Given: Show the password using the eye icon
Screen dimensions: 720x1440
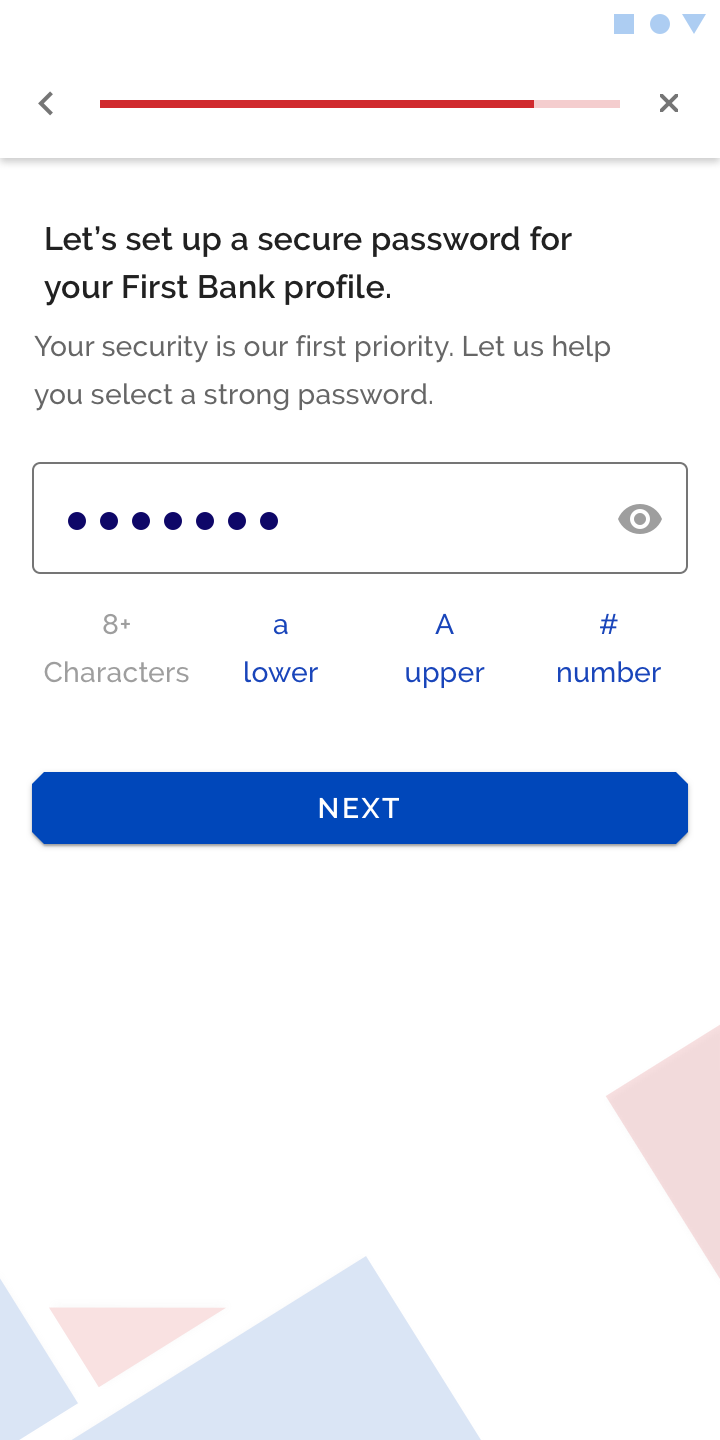Looking at the screenshot, I should coord(640,519).
